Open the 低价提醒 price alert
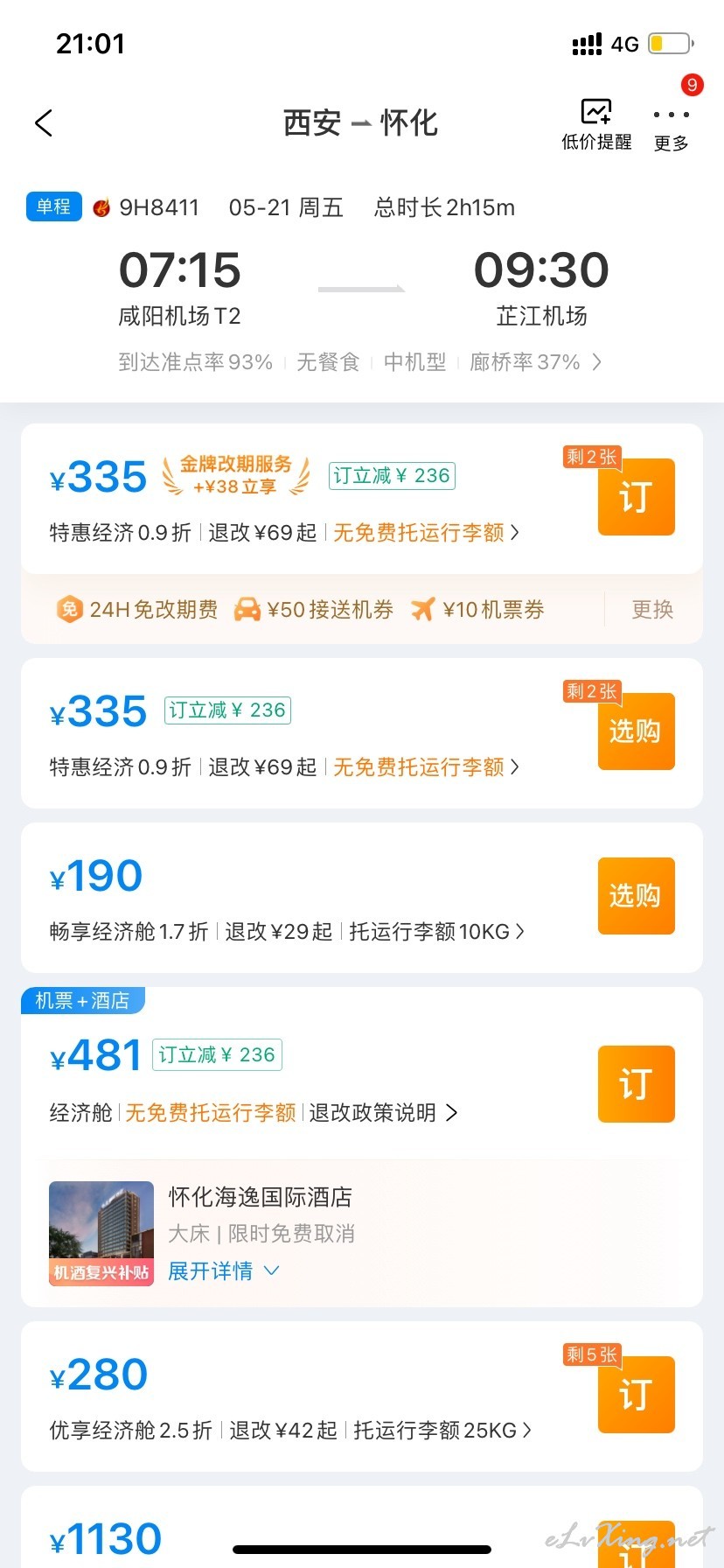This screenshot has width=724, height=1568. tap(596, 124)
